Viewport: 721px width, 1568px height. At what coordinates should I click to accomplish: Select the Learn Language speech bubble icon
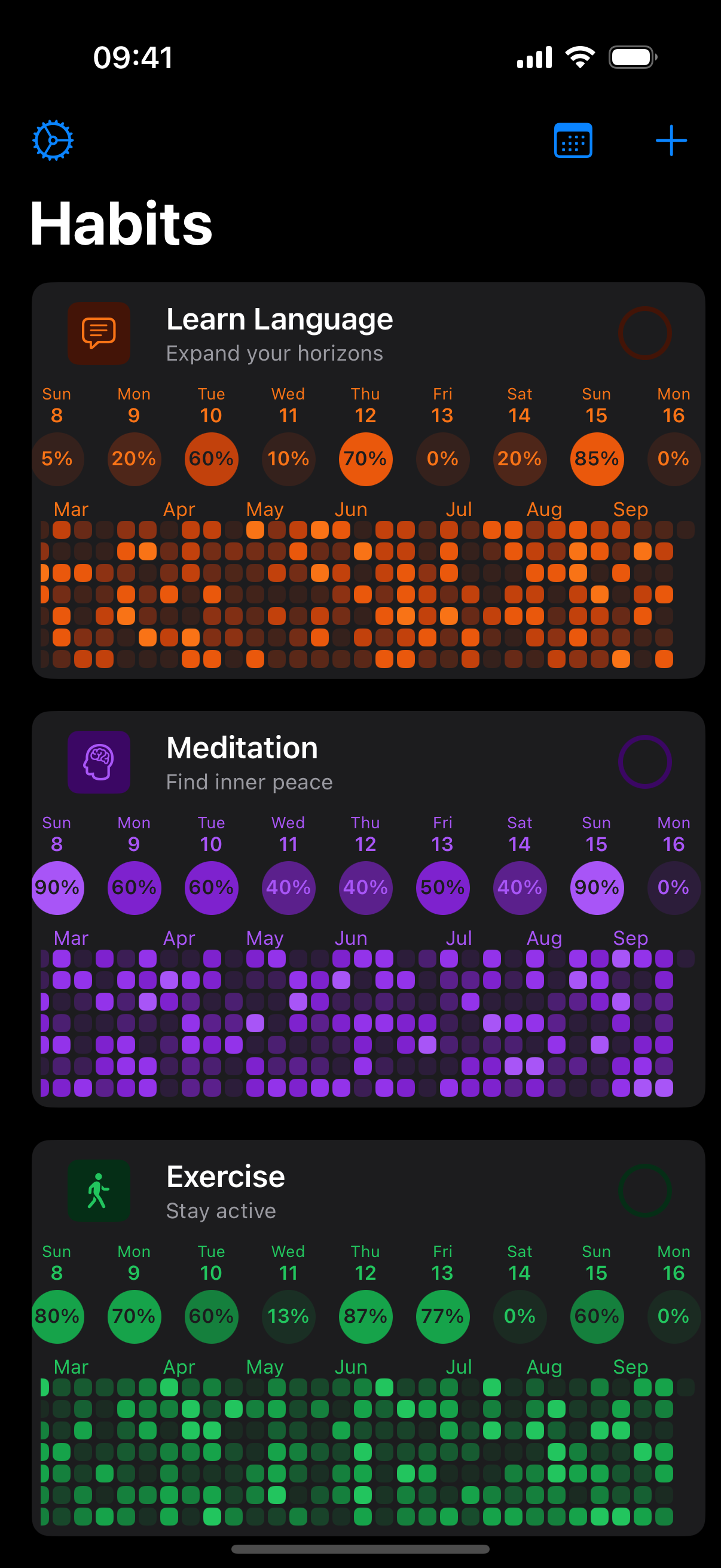pyautogui.click(x=99, y=333)
